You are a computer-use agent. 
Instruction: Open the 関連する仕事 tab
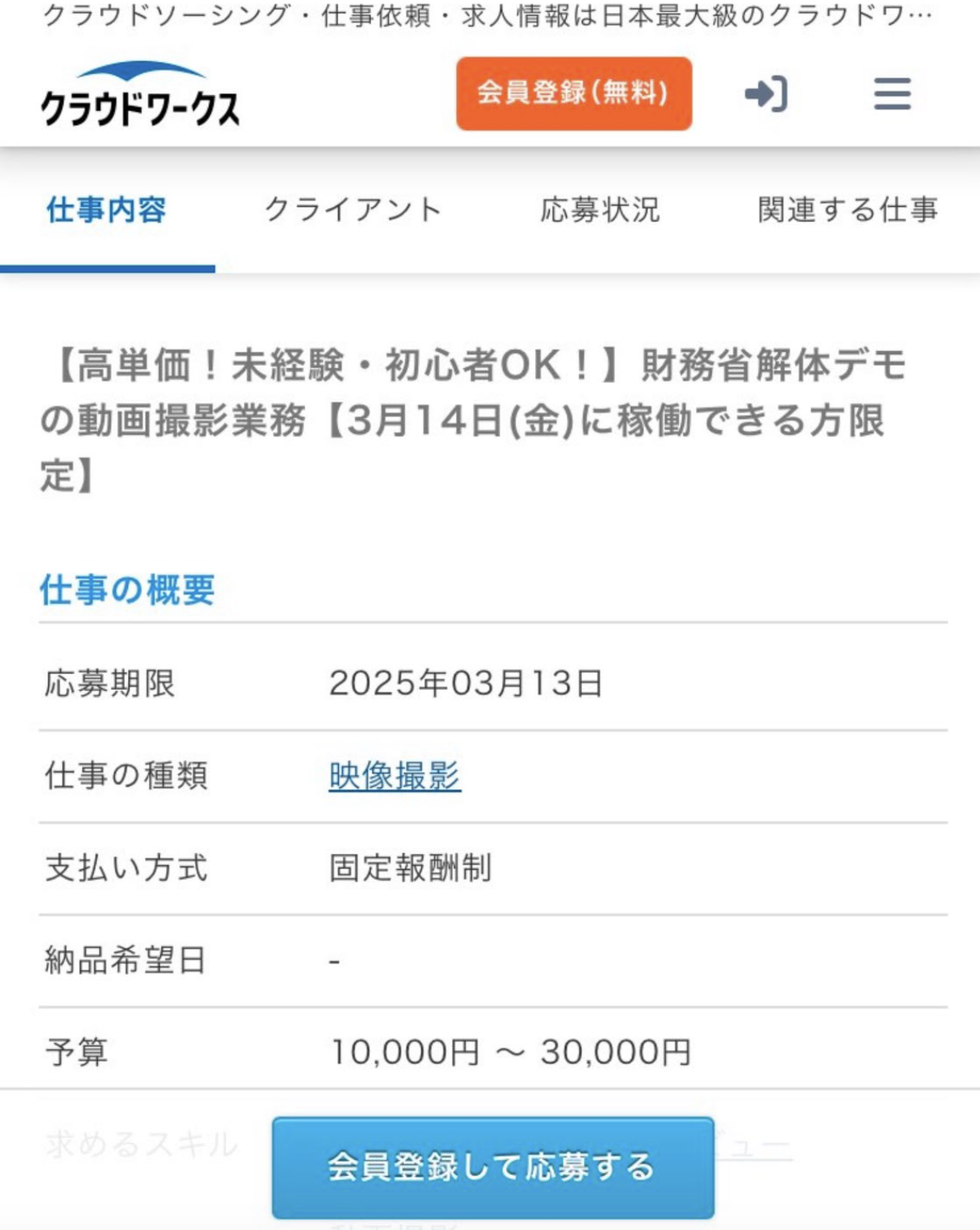point(847,210)
